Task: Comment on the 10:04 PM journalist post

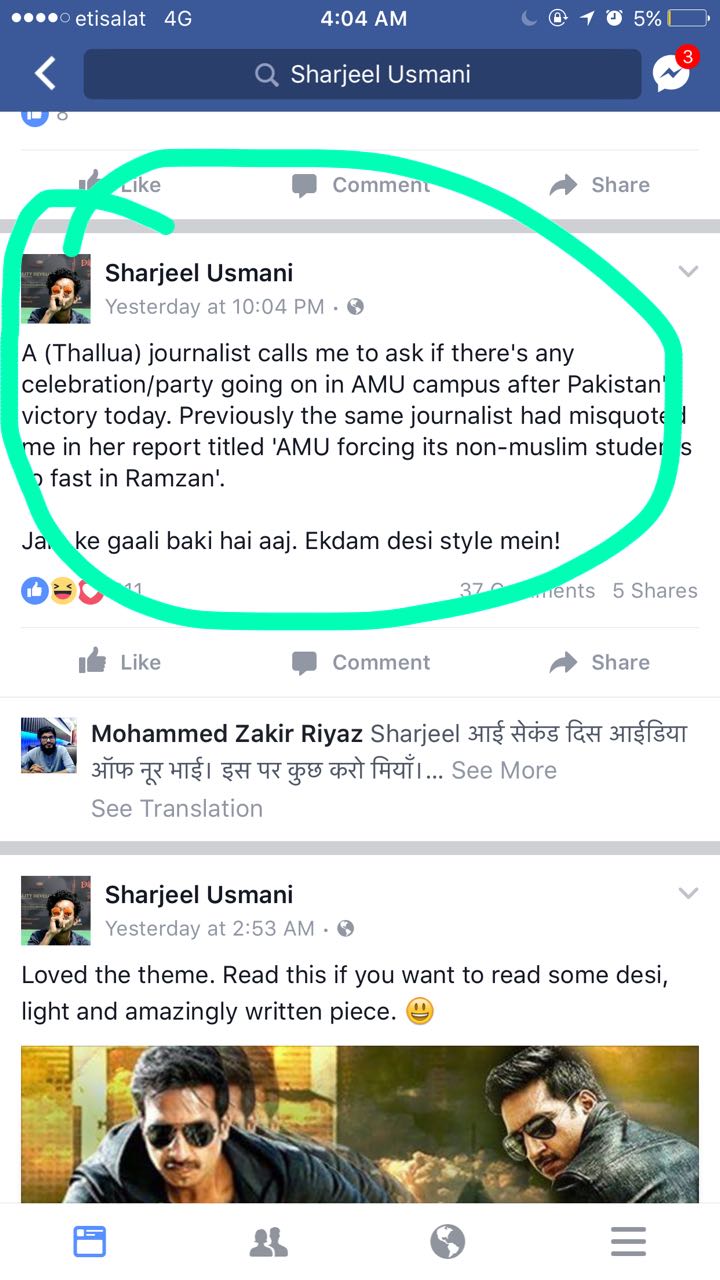Action: 361,662
